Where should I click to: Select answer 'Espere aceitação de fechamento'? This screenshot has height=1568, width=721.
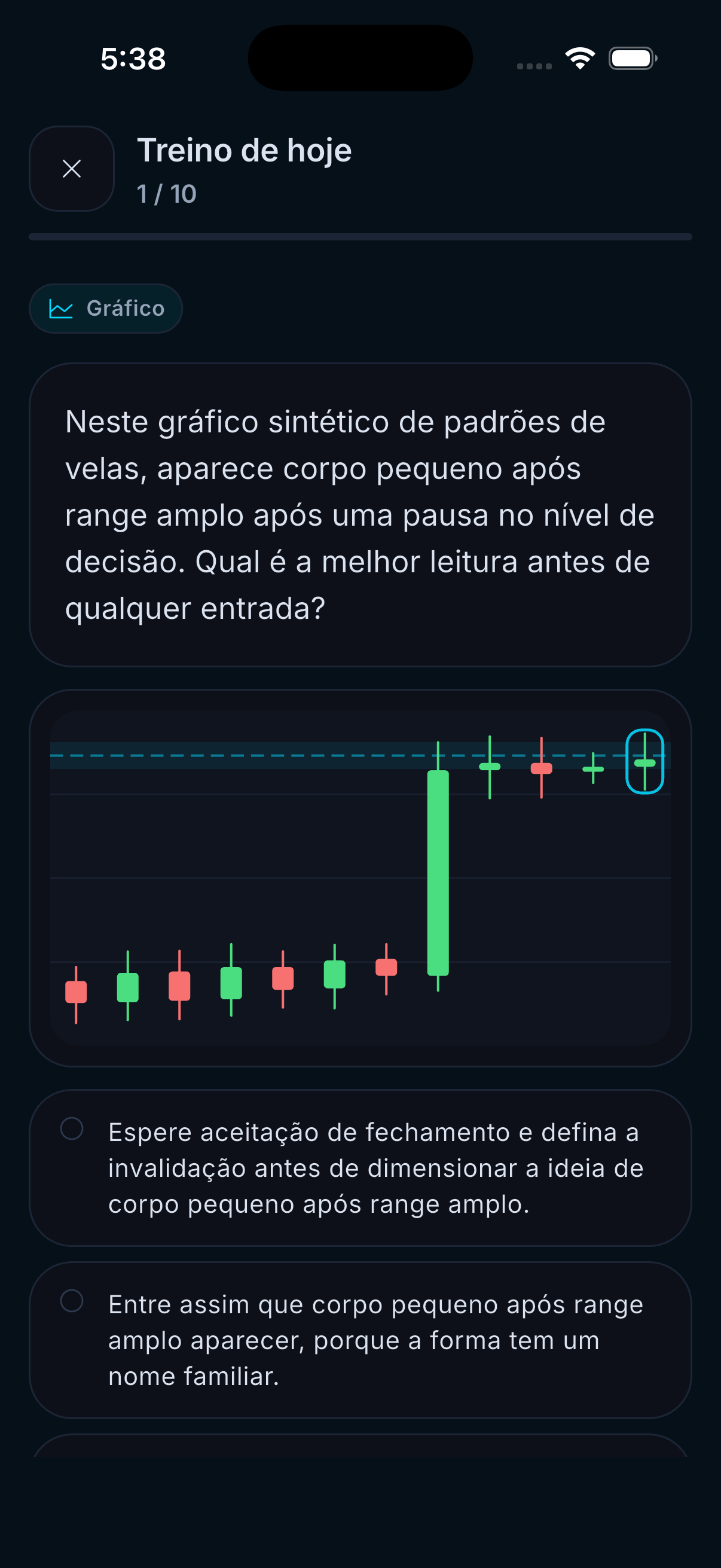point(360,1168)
